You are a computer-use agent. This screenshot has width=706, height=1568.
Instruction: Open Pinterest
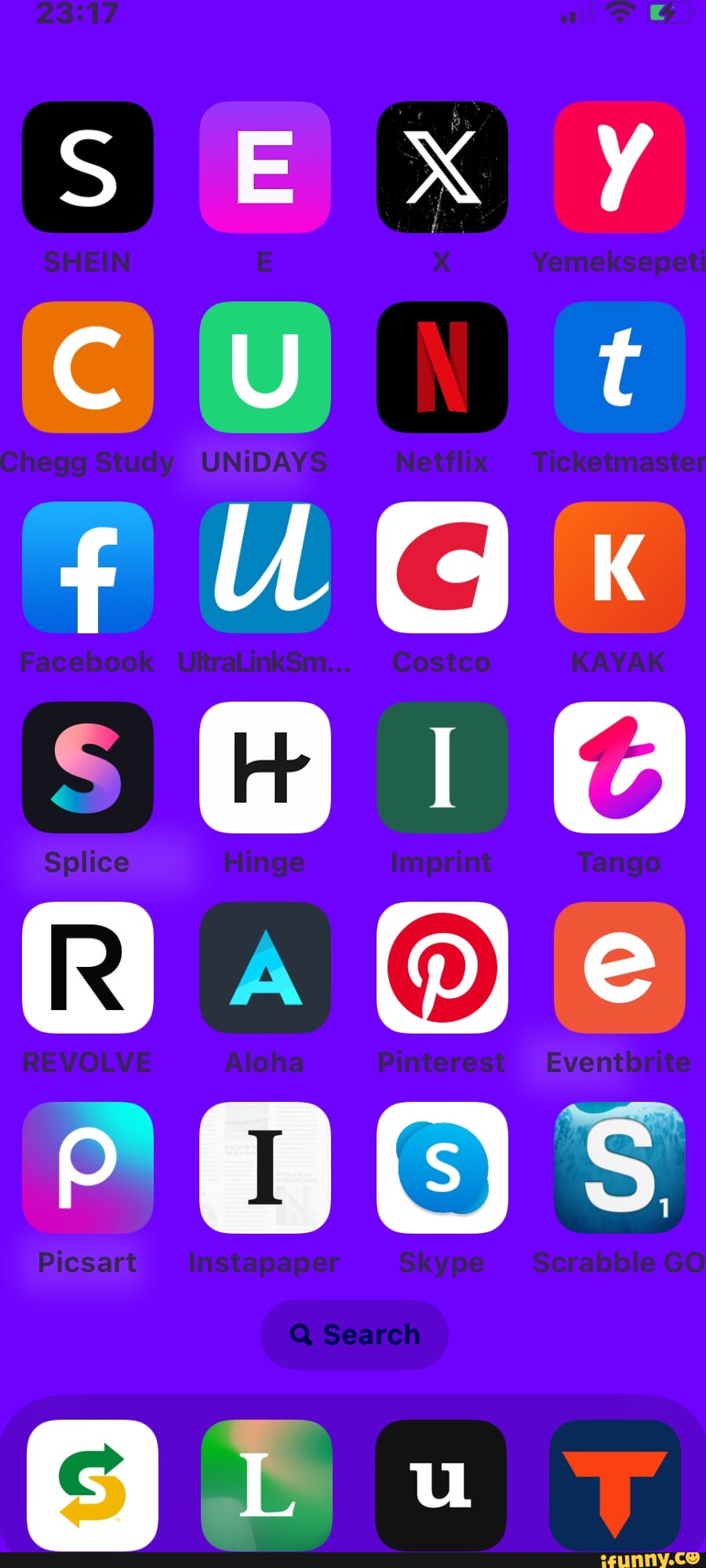tap(442, 968)
